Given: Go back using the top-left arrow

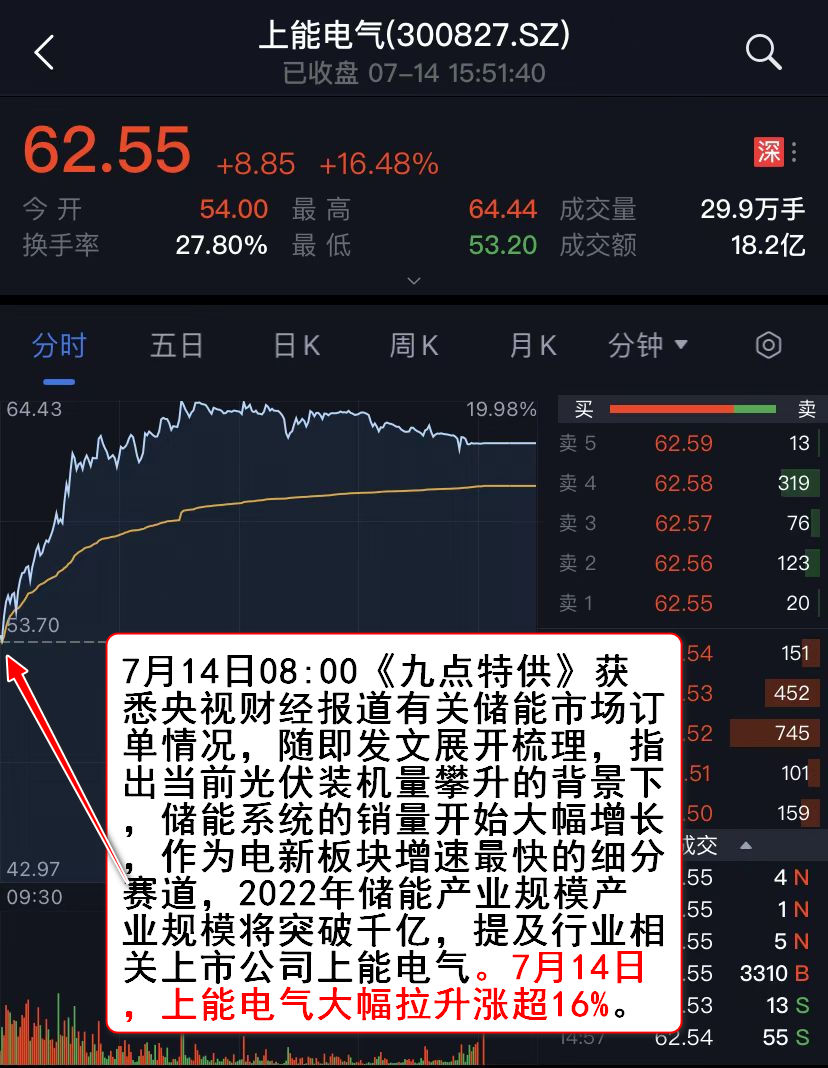Looking at the screenshot, I should 44,52.
